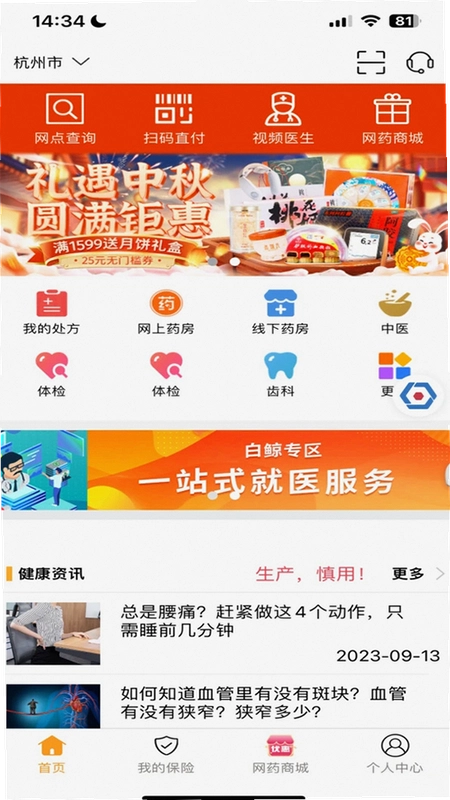
Task: Open 网点查询 outlet search
Action: [x=65, y=119]
